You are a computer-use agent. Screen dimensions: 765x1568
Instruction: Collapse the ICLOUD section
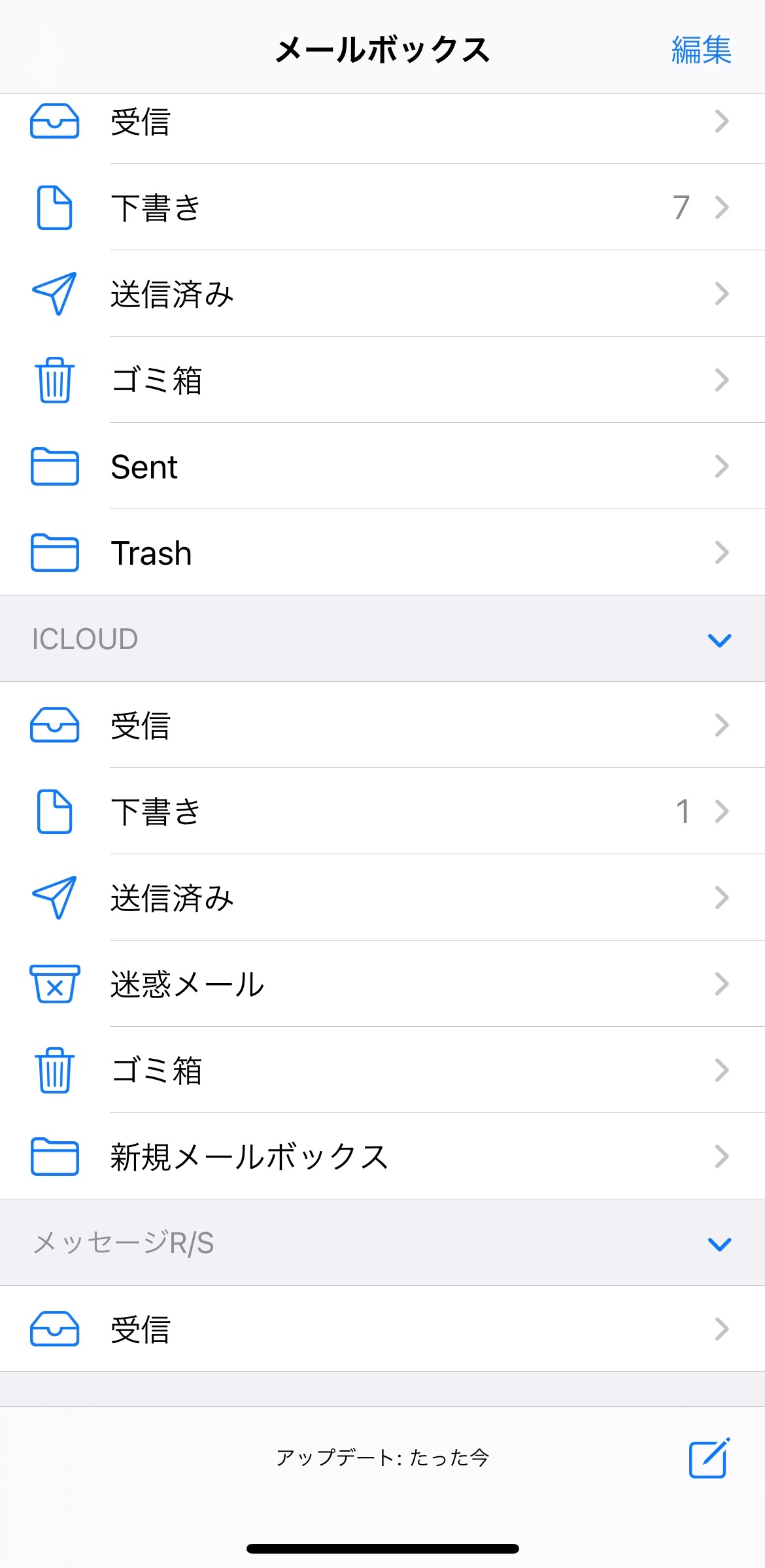coord(719,639)
